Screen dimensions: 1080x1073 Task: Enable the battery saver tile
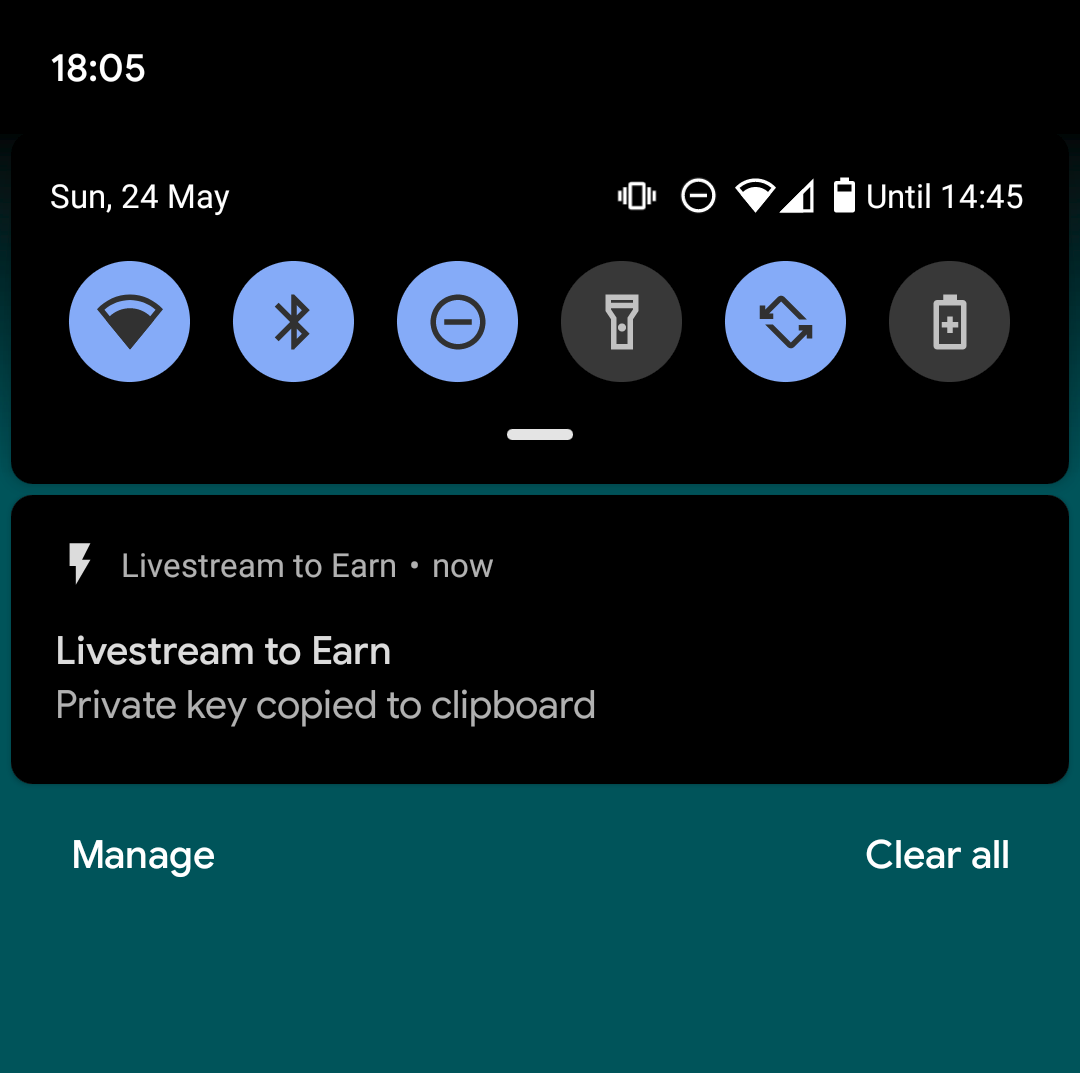[x=949, y=322]
